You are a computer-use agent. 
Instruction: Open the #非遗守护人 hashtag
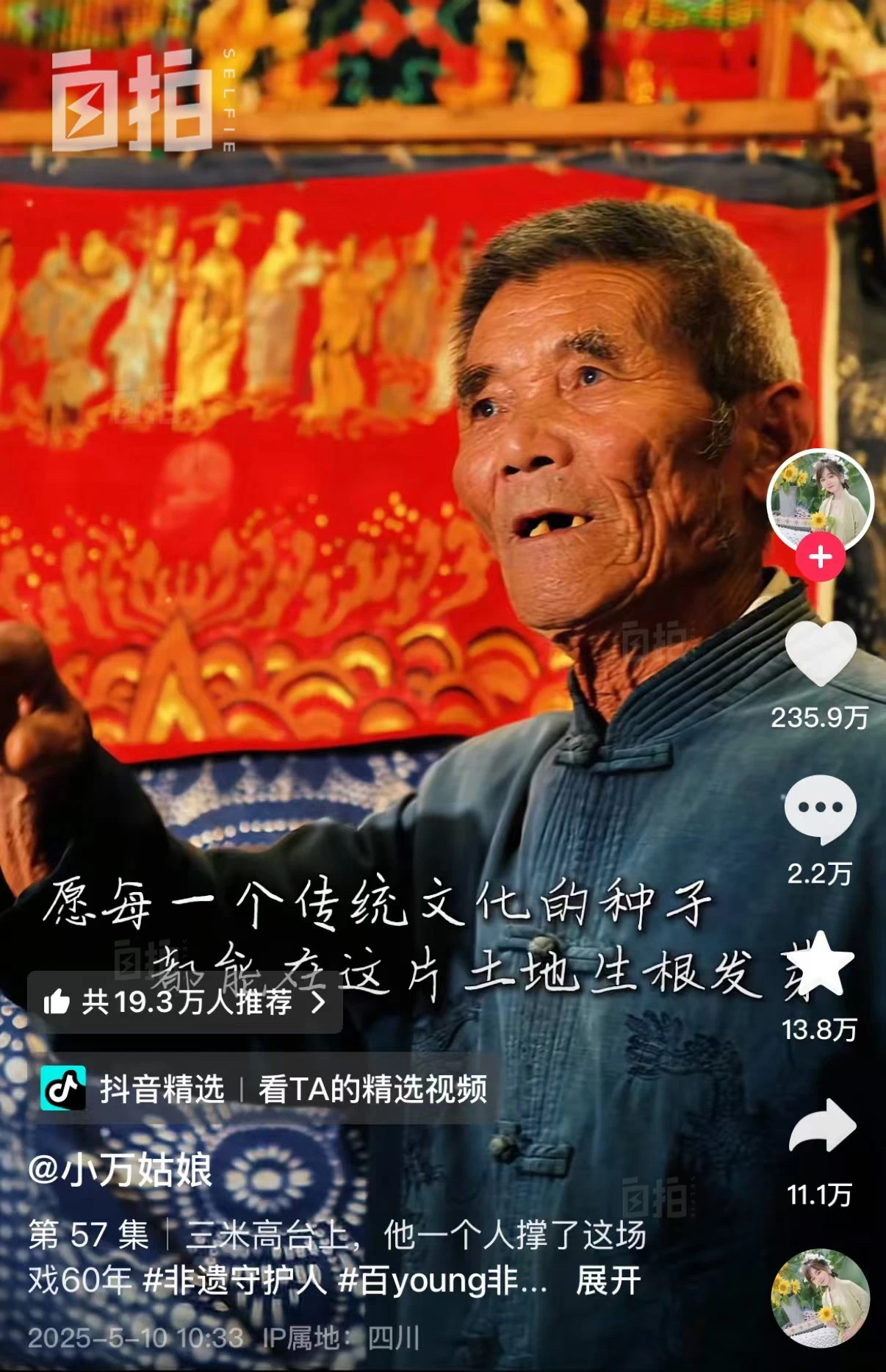point(234,1281)
